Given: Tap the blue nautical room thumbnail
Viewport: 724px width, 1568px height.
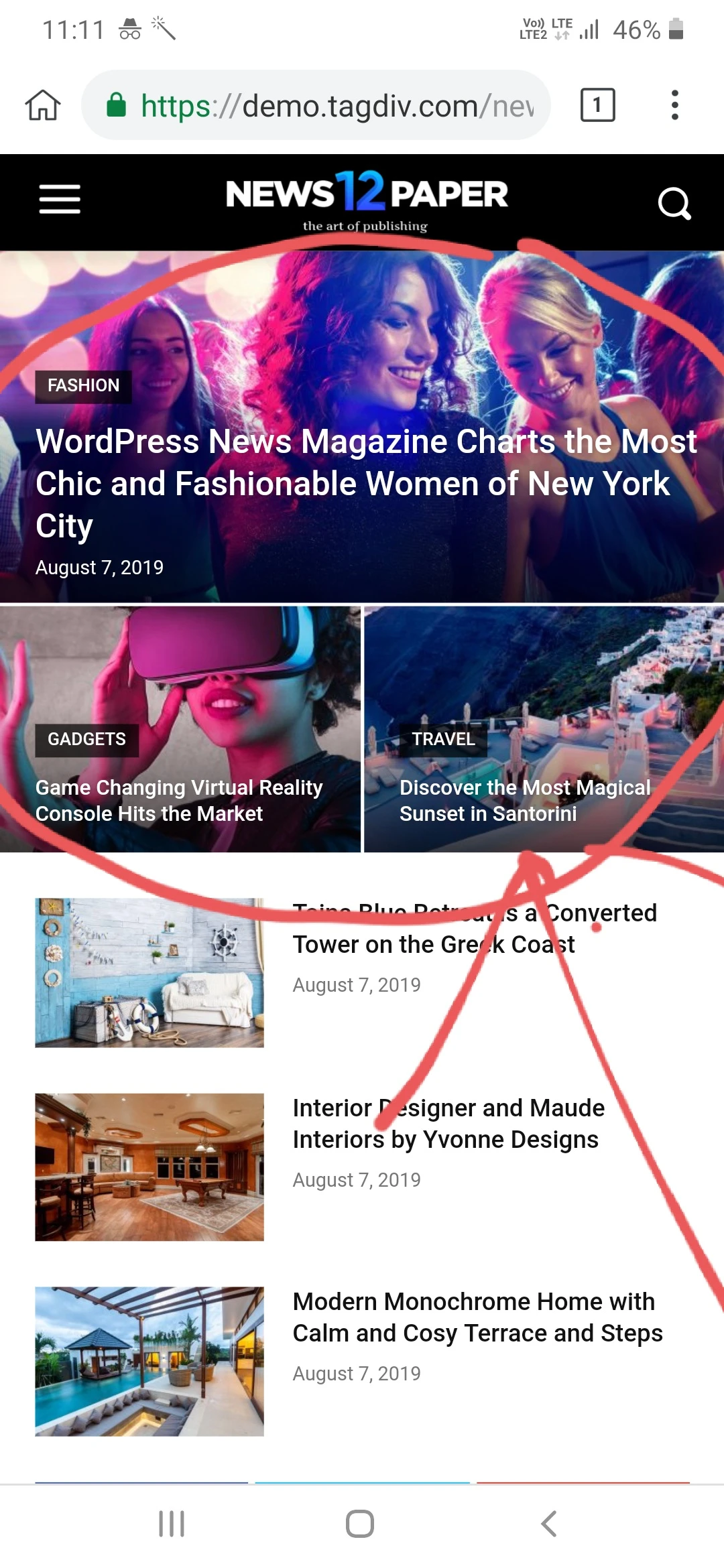Looking at the screenshot, I should [149, 973].
